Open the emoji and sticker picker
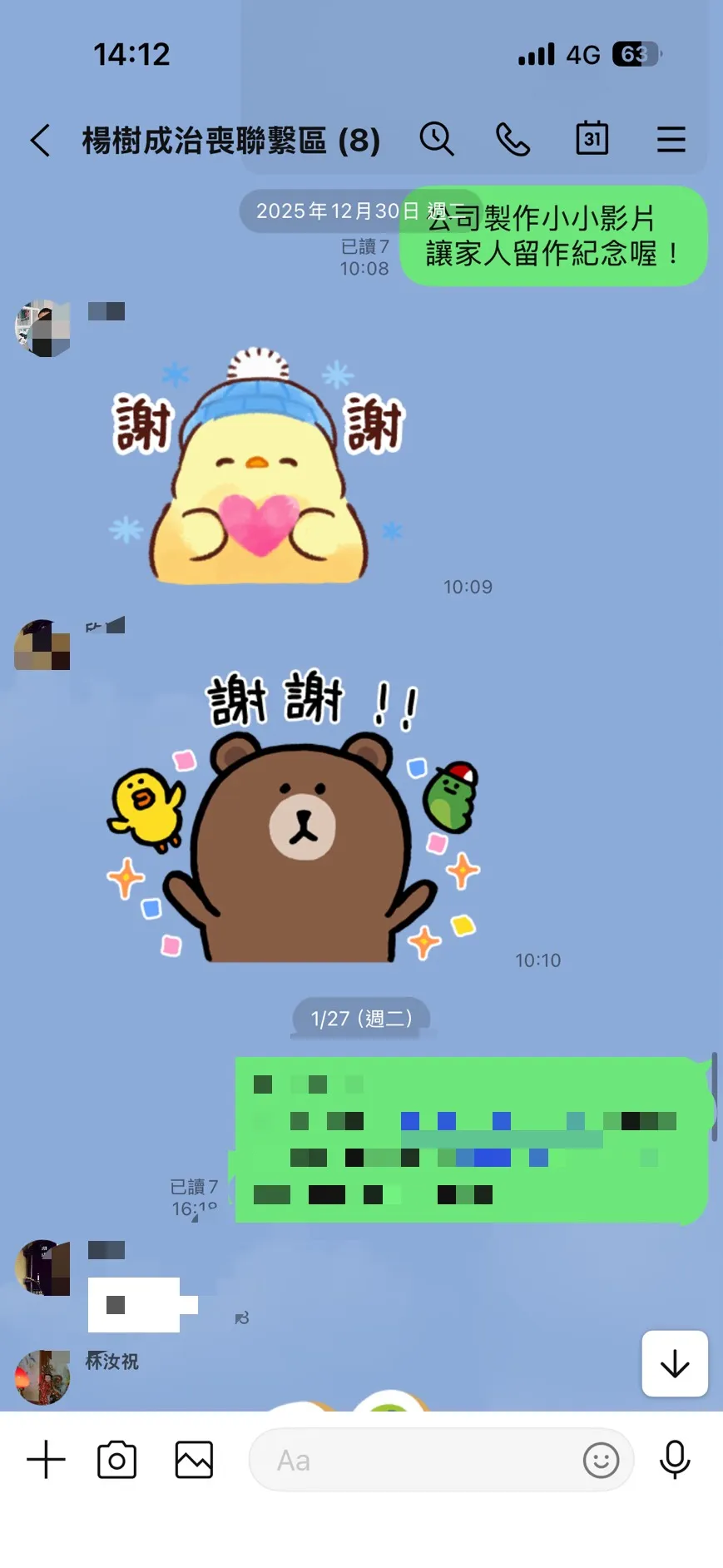This screenshot has width=723, height=1568. (601, 1460)
